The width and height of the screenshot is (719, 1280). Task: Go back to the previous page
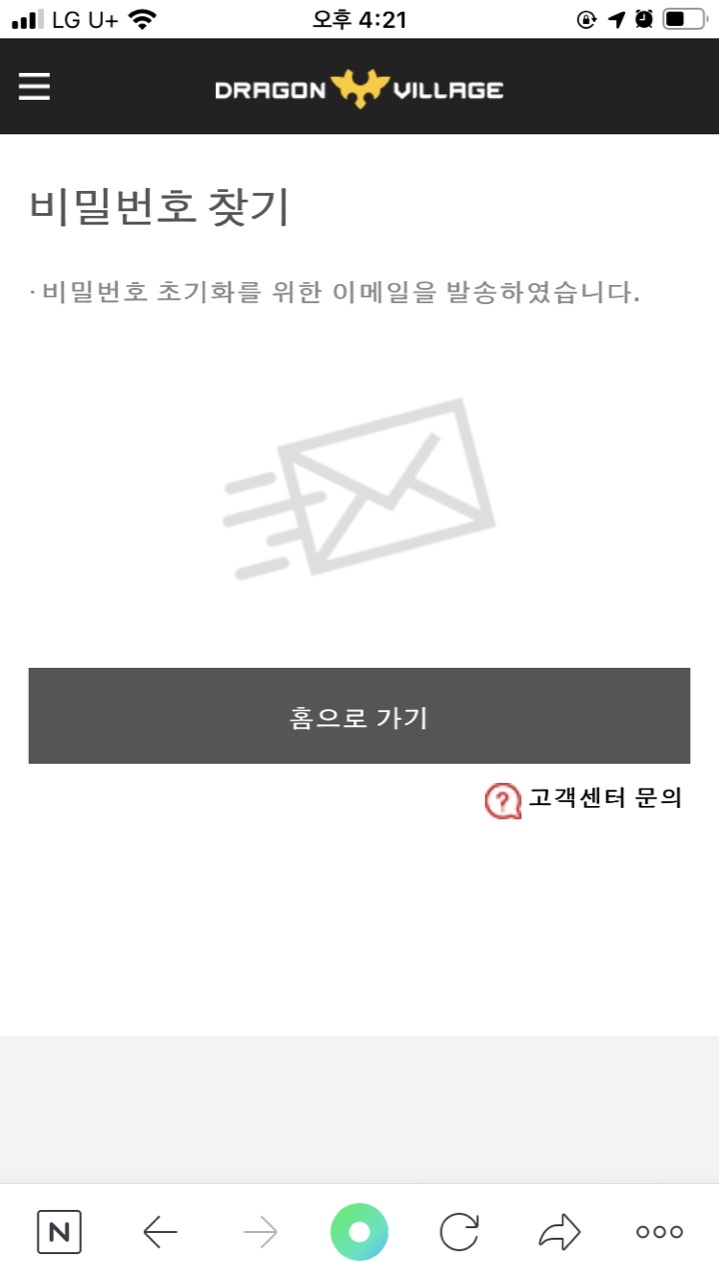tap(160, 1232)
